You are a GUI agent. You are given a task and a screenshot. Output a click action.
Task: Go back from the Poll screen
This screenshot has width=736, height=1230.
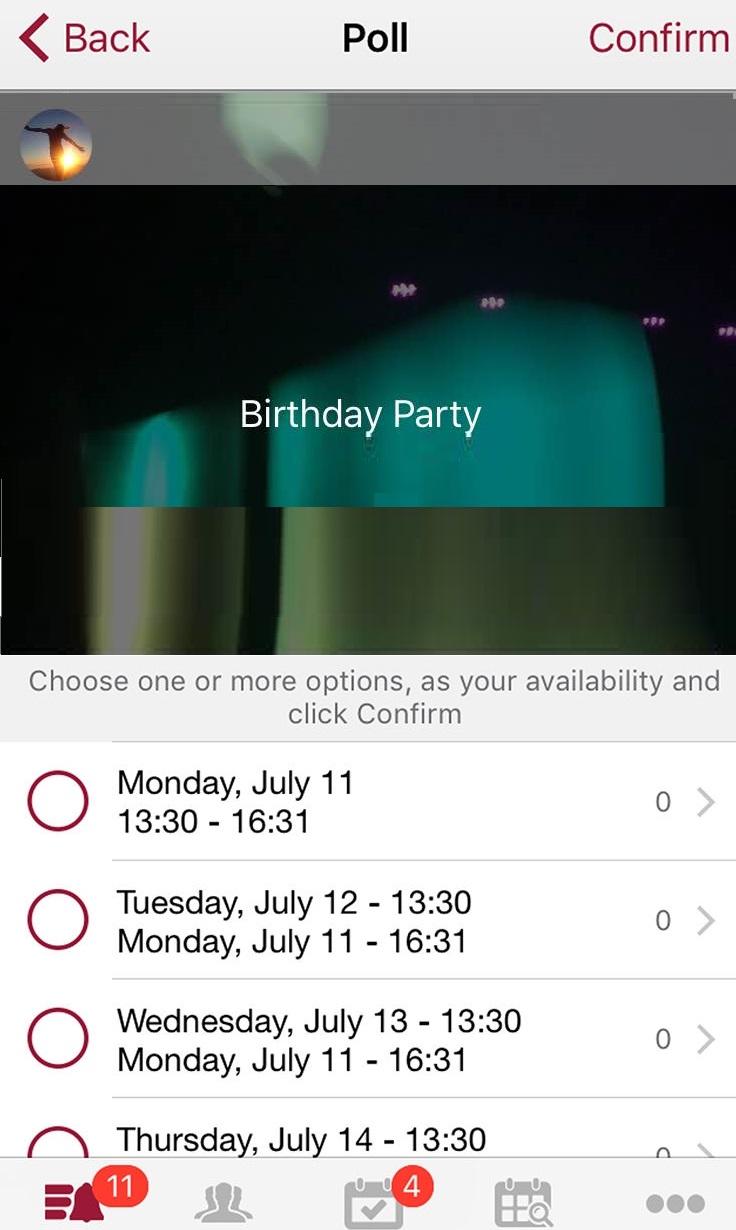pos(84,39)
